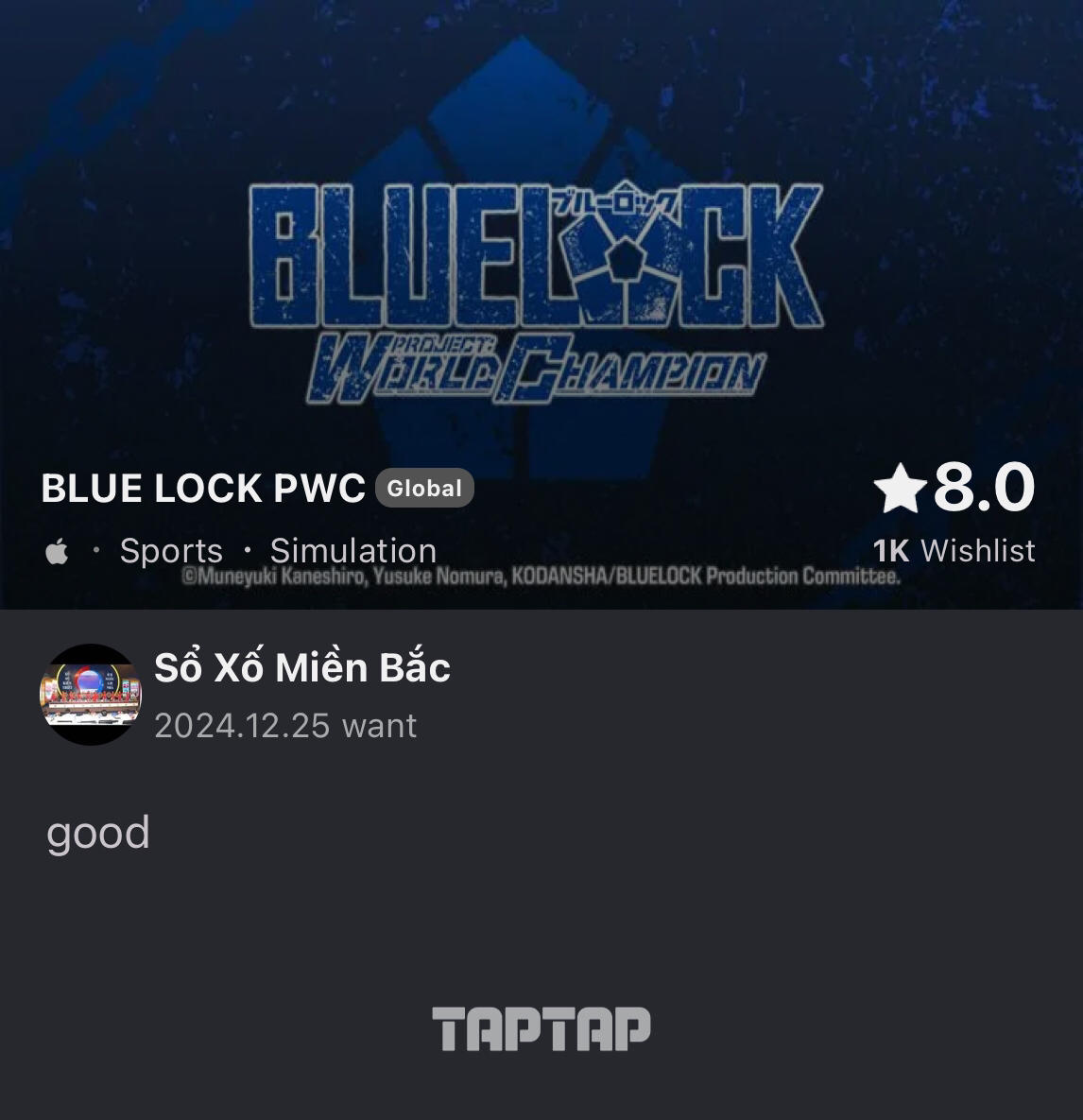
Task: Select the review text 'good'
Action: point(98,833)
